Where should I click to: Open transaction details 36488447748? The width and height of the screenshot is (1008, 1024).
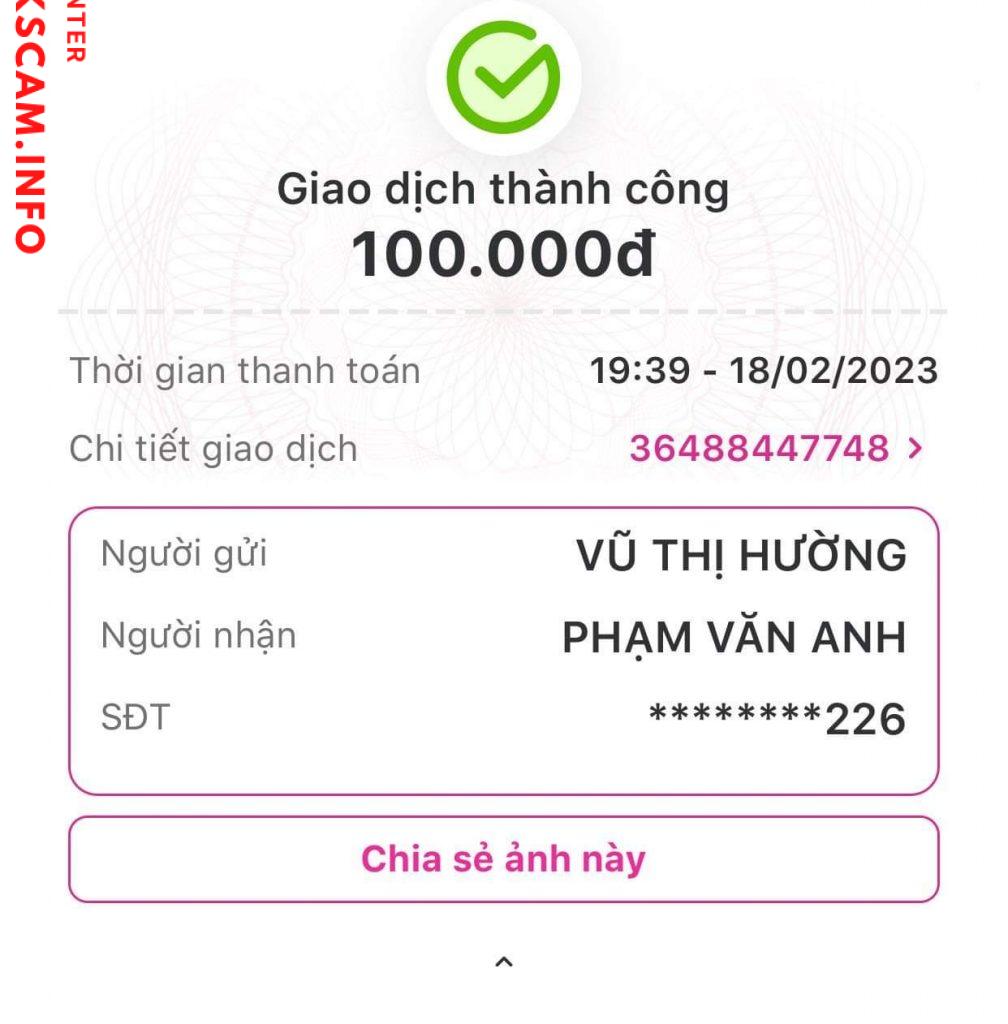click(774, 449)
